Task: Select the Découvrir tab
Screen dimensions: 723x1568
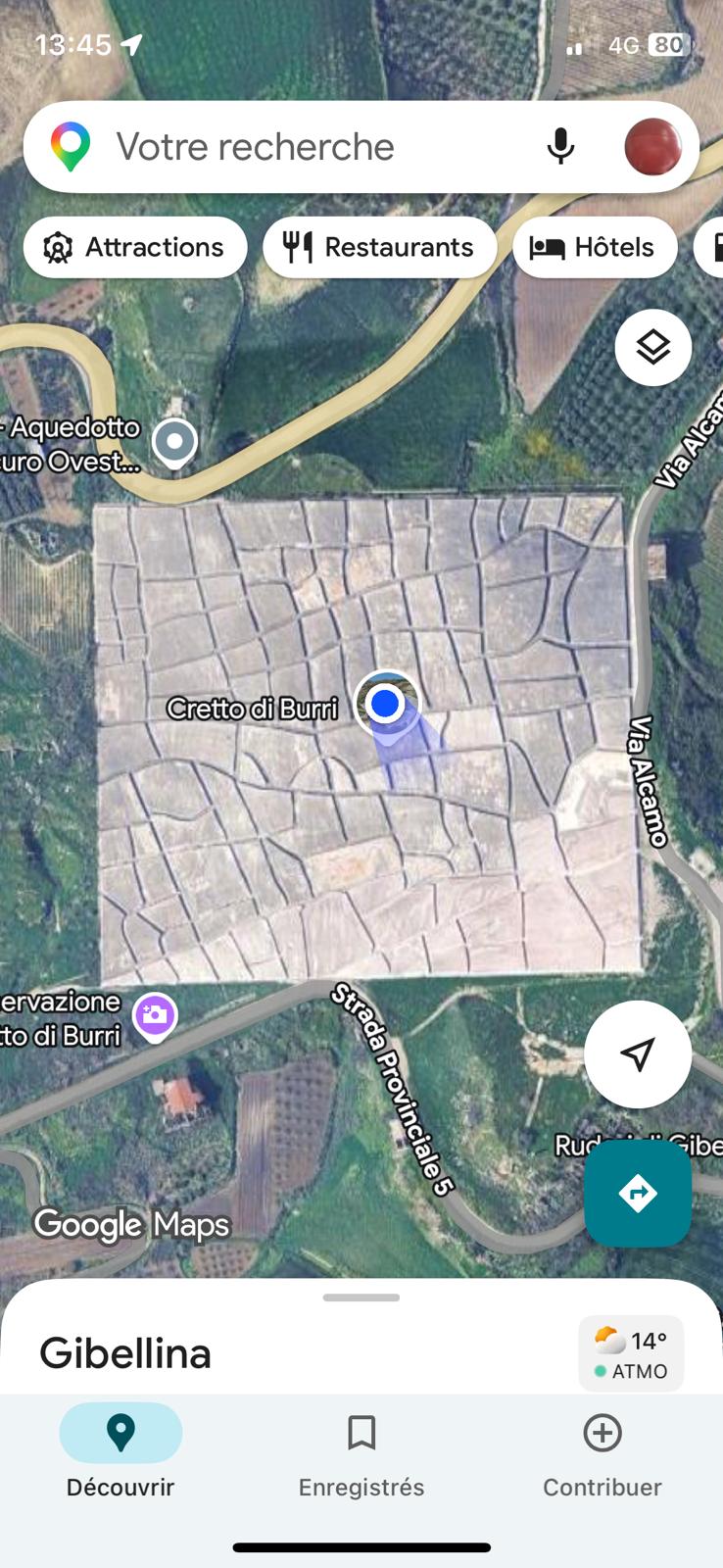Action: 120,1450
